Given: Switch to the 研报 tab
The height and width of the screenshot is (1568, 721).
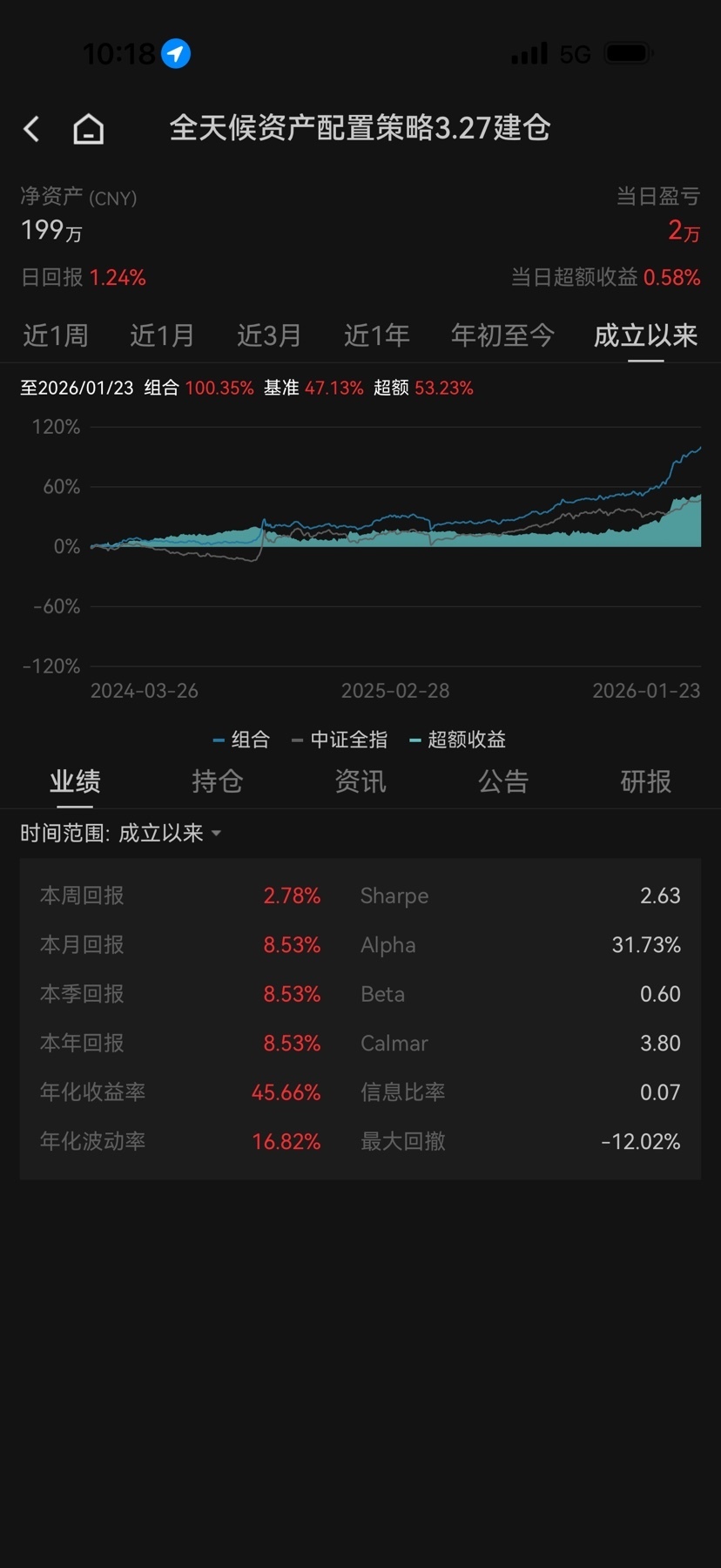Looking at the screenshot, I should pos(645,781).
